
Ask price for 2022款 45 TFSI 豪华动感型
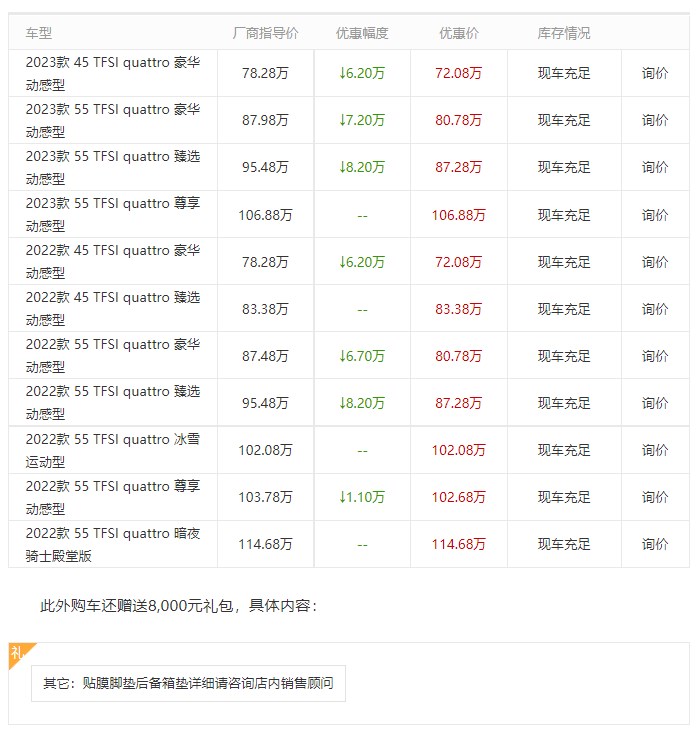655,262
